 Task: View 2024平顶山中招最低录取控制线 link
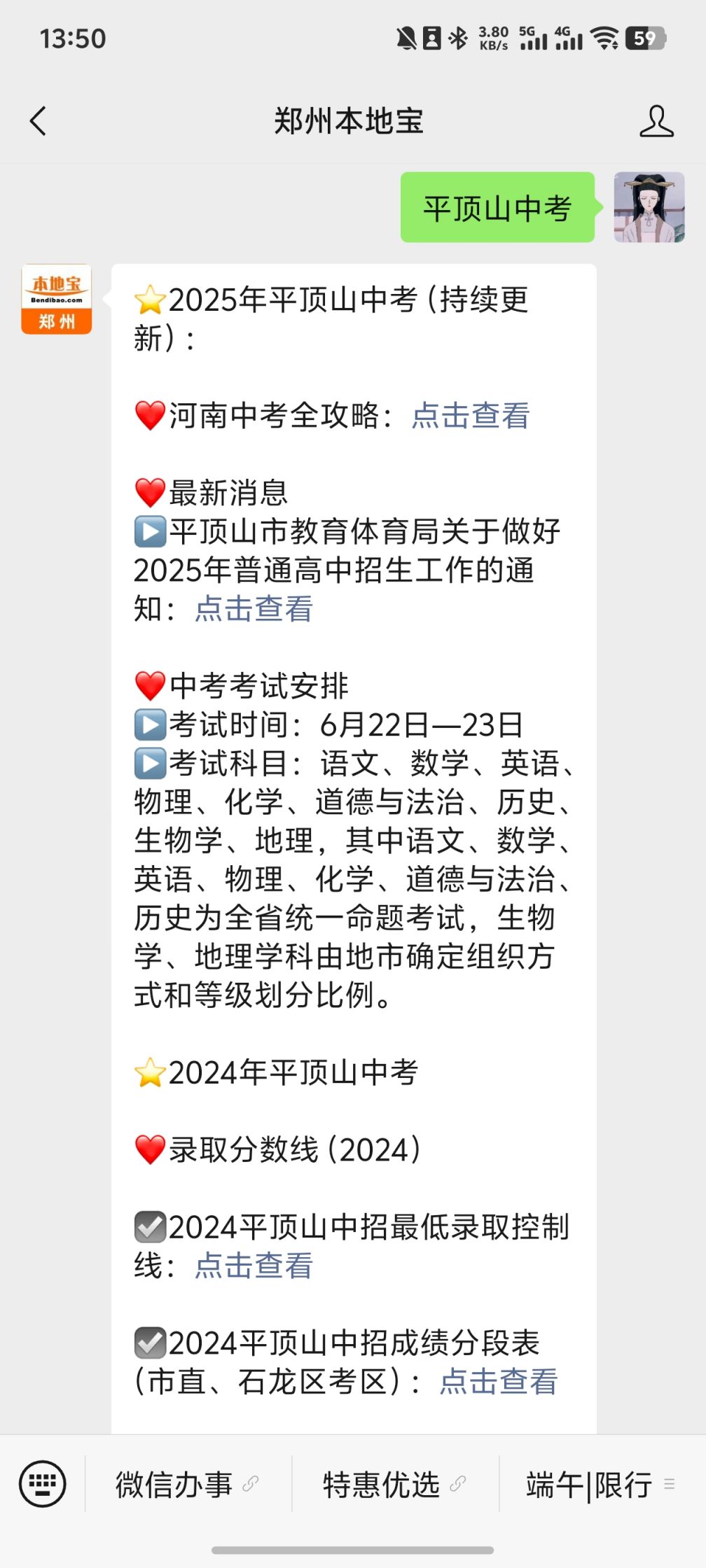[x=254, y=1266]
